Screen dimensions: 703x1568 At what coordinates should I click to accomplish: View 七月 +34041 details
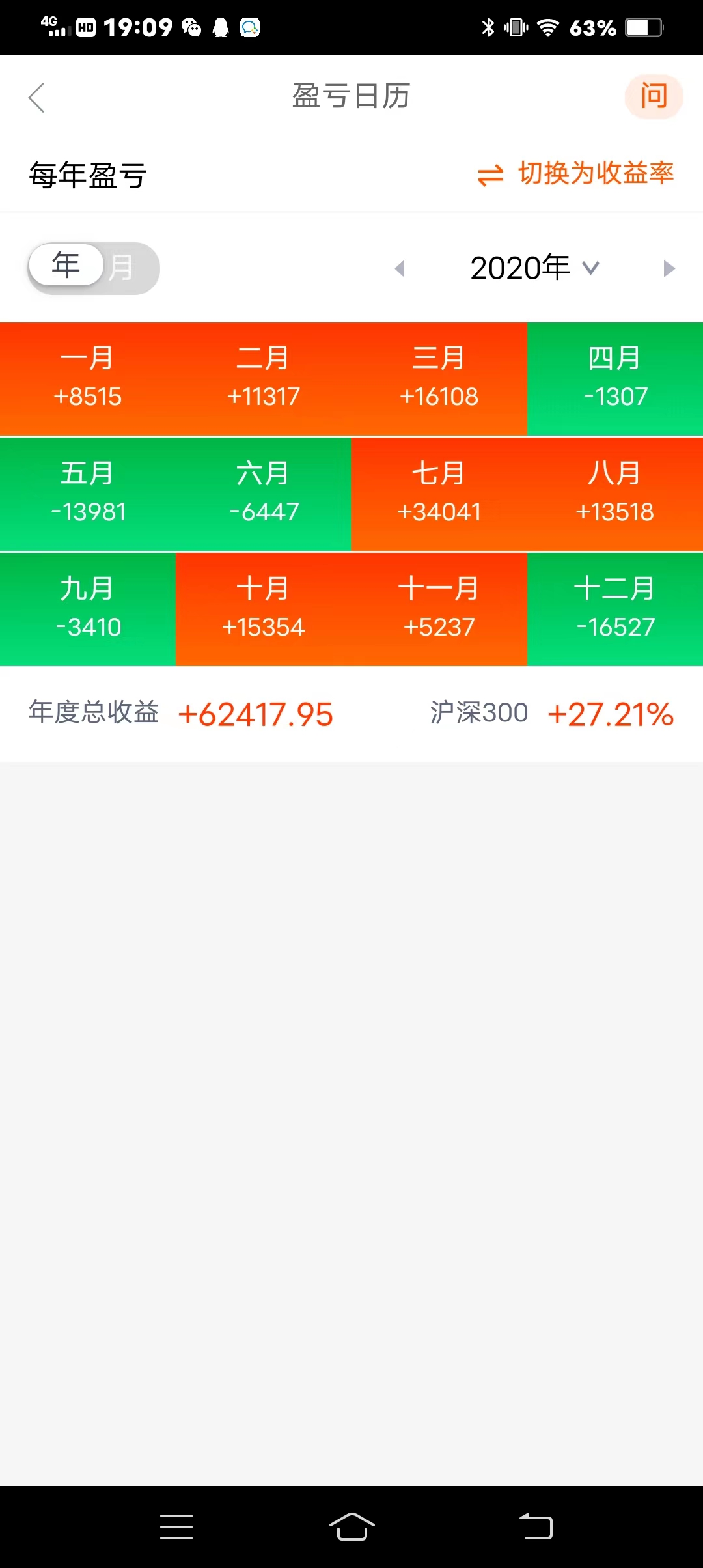(439, 494)
